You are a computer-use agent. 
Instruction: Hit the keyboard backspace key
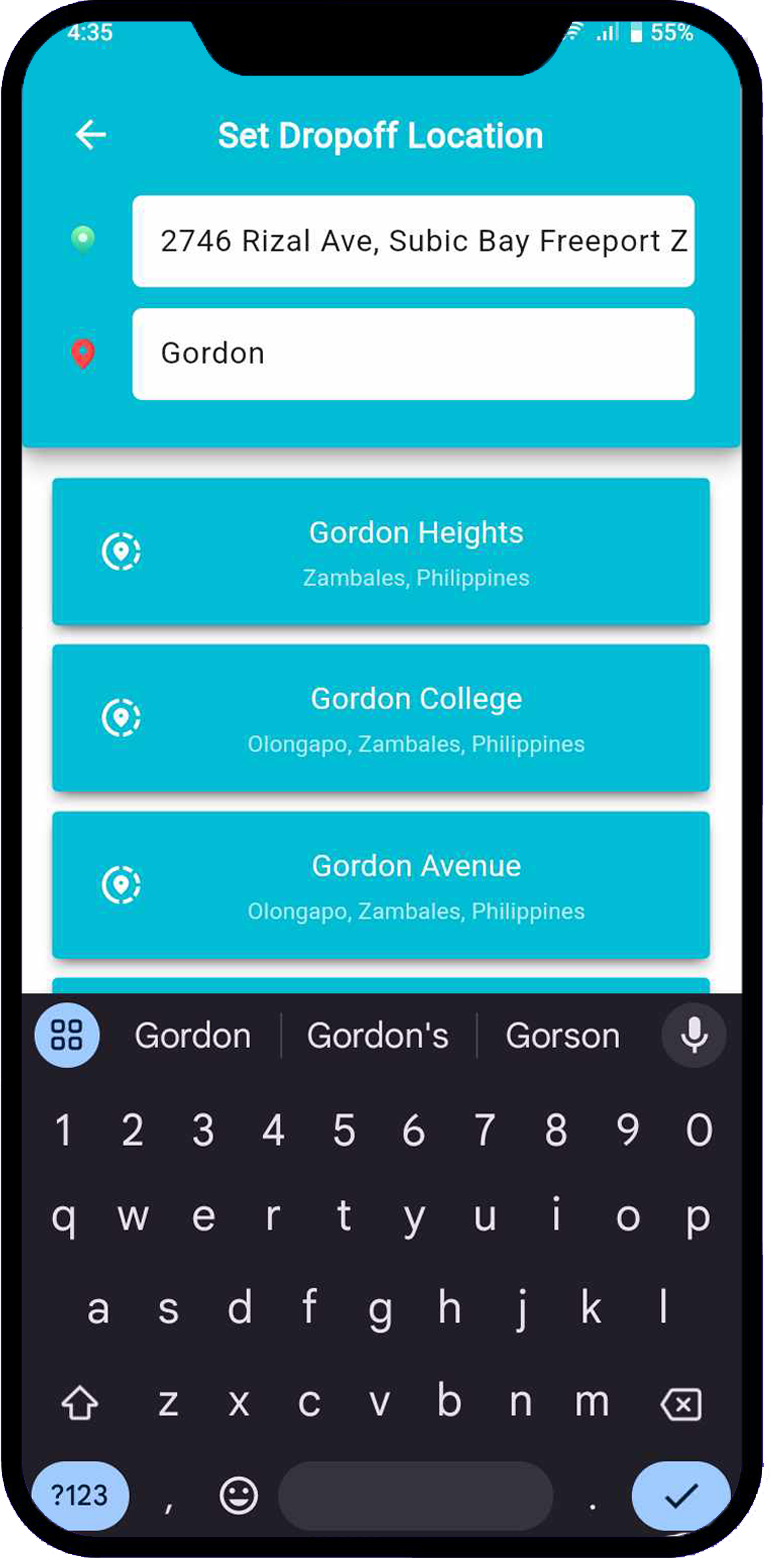(x=681, y=1404)
